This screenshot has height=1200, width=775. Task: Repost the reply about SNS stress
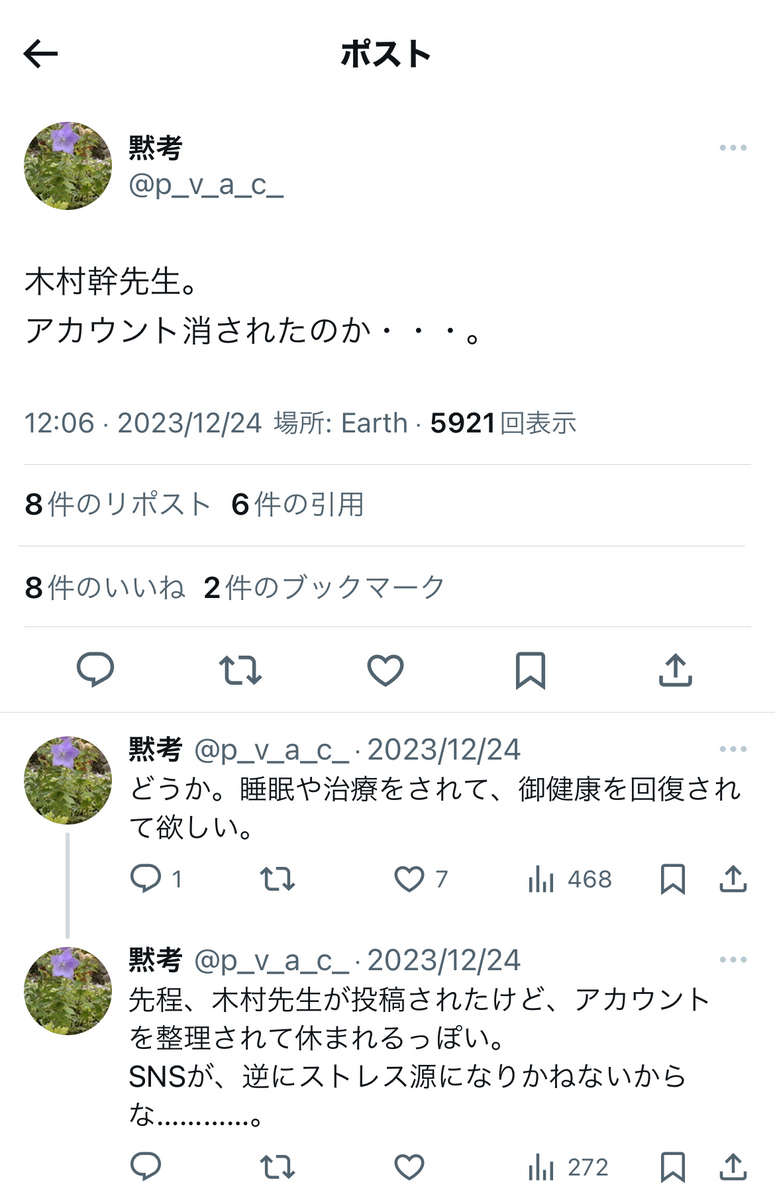coord(277,1167)
